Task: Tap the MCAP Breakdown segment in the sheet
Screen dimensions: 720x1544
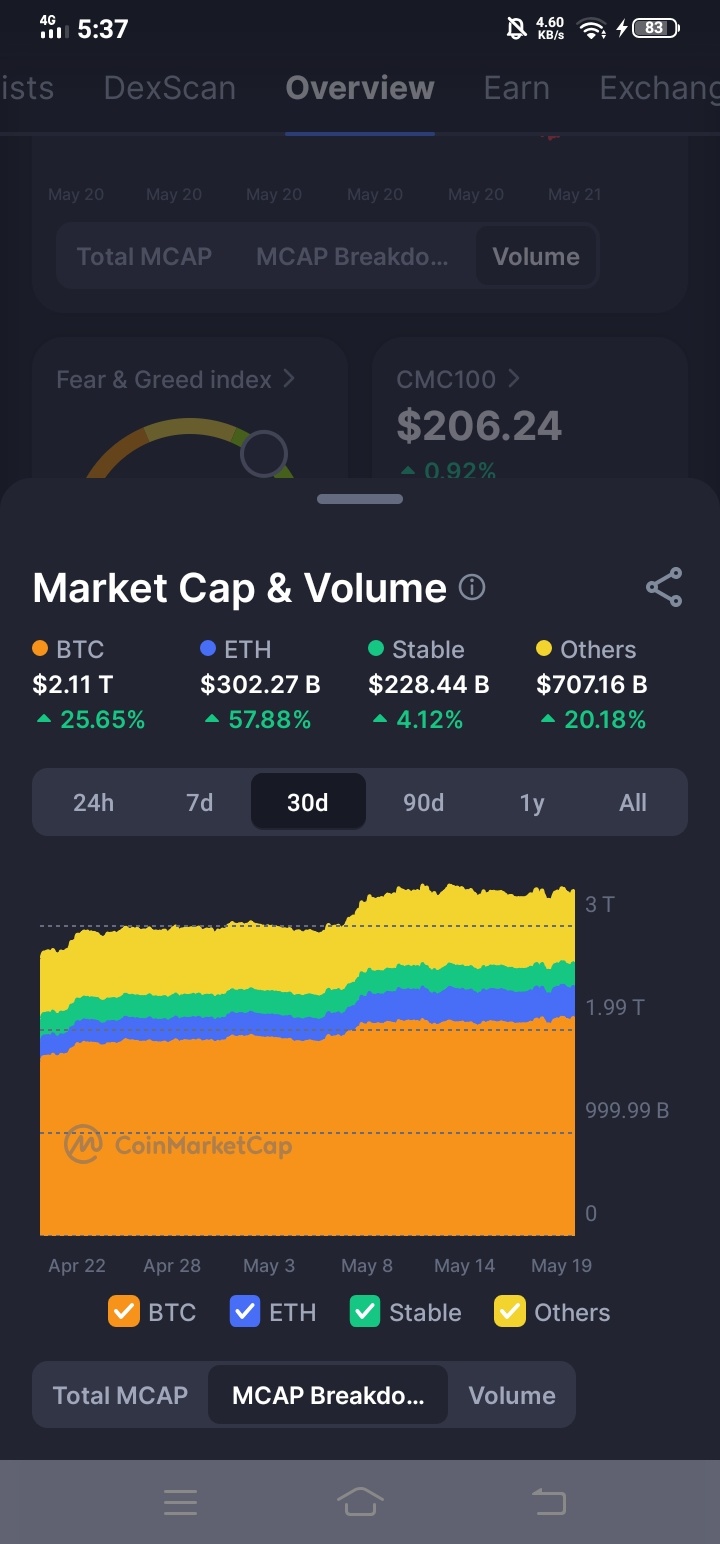Action: [x=328, y=1395]
